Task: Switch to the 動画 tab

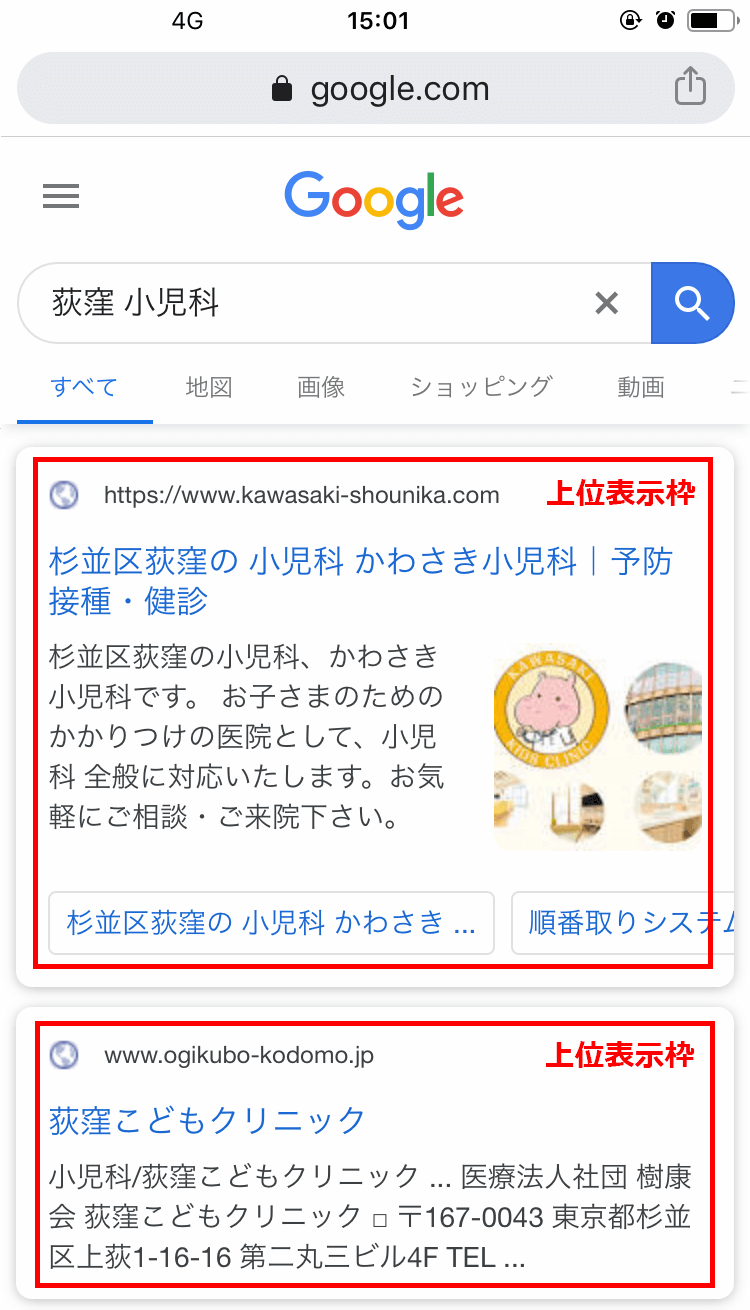Action: (x=641, y=387)
